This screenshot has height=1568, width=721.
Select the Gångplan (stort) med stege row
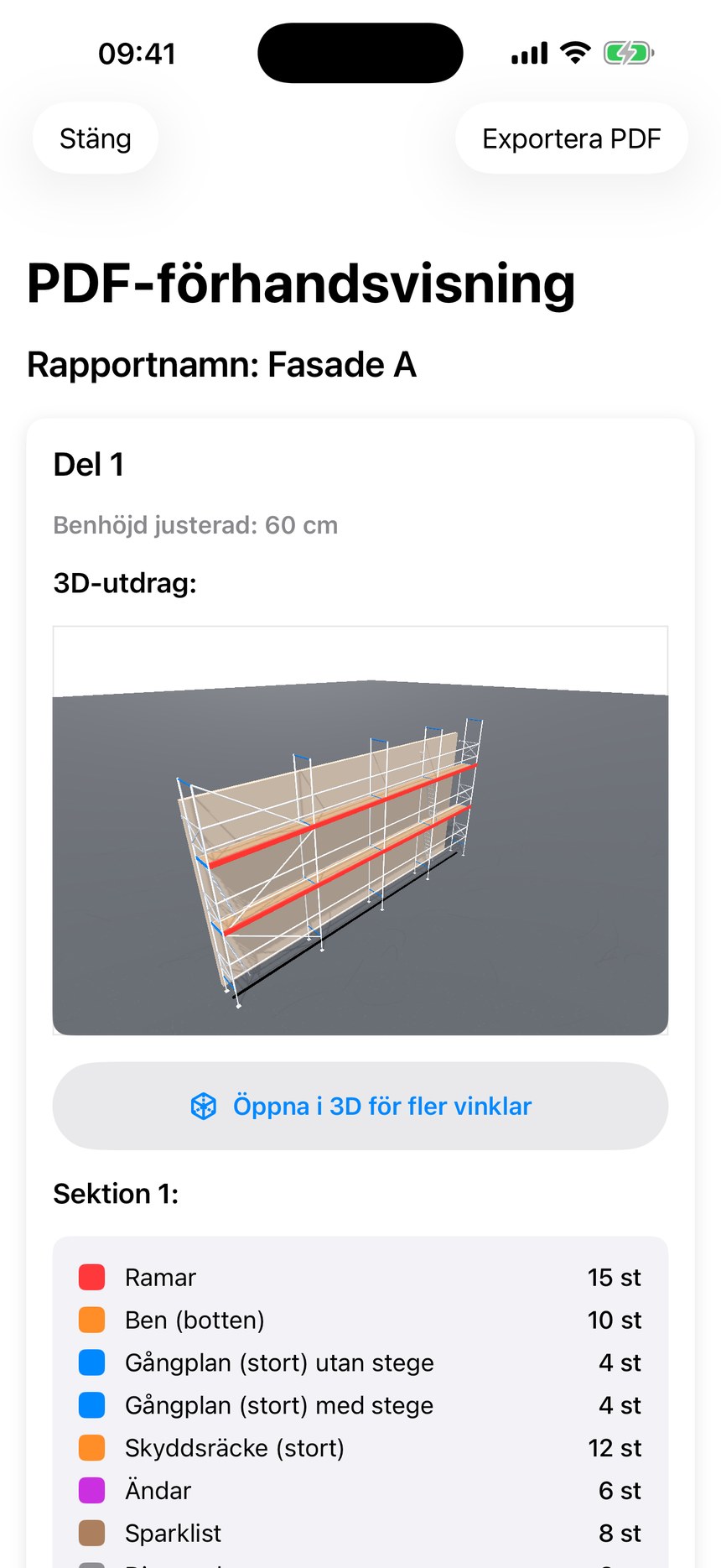click(360, 1405)
